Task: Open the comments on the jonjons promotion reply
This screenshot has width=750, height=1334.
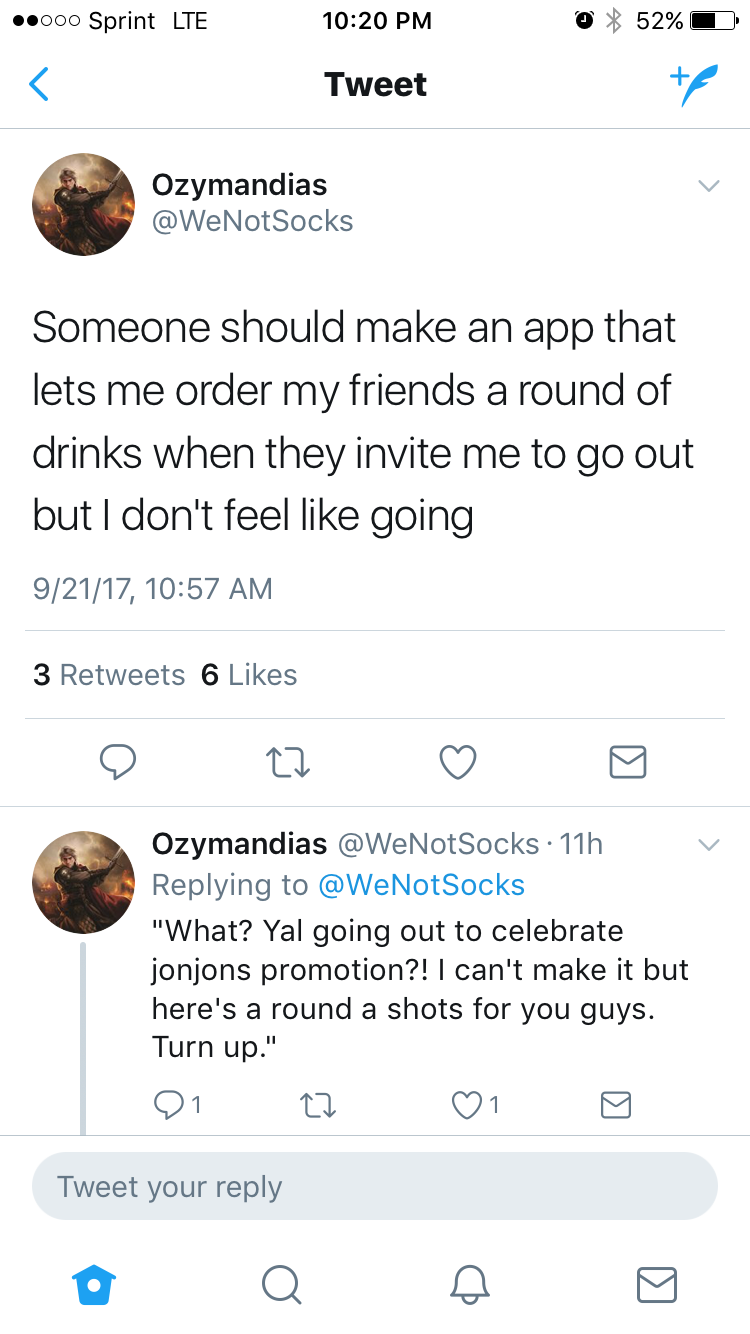Action: [x=178, y=1104]
